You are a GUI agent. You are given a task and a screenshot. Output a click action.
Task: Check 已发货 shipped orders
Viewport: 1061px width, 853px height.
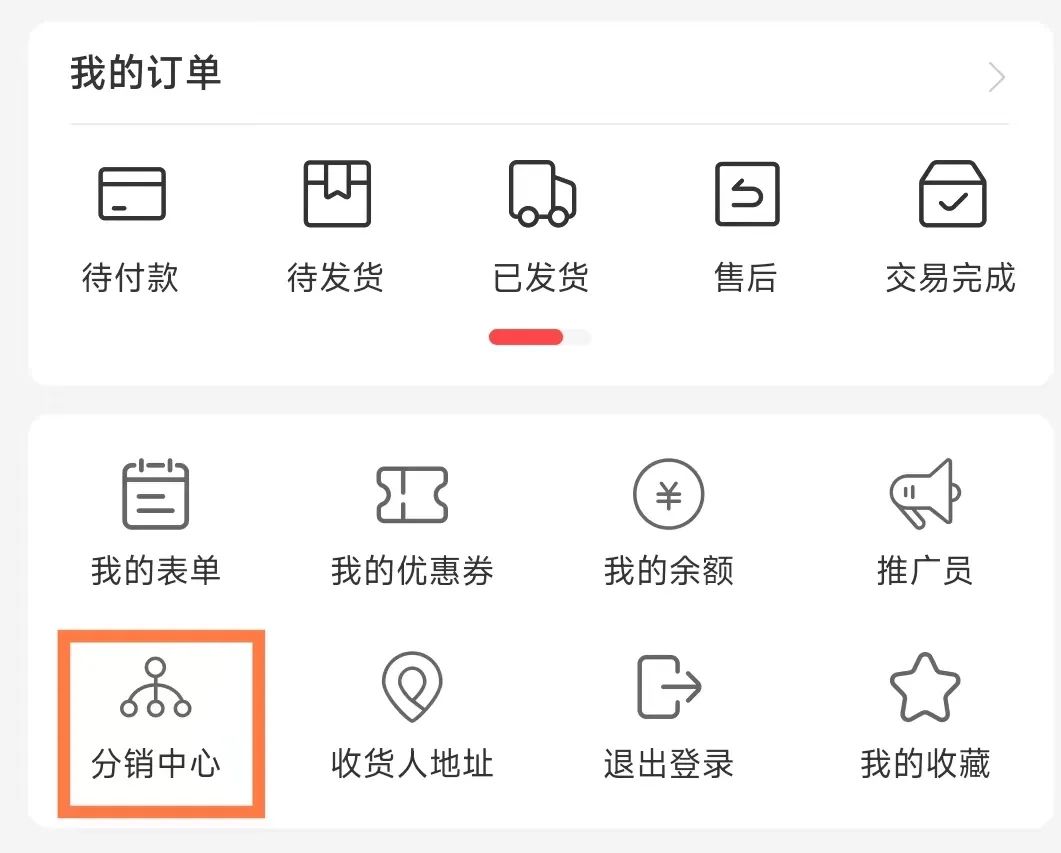[541, 226]
